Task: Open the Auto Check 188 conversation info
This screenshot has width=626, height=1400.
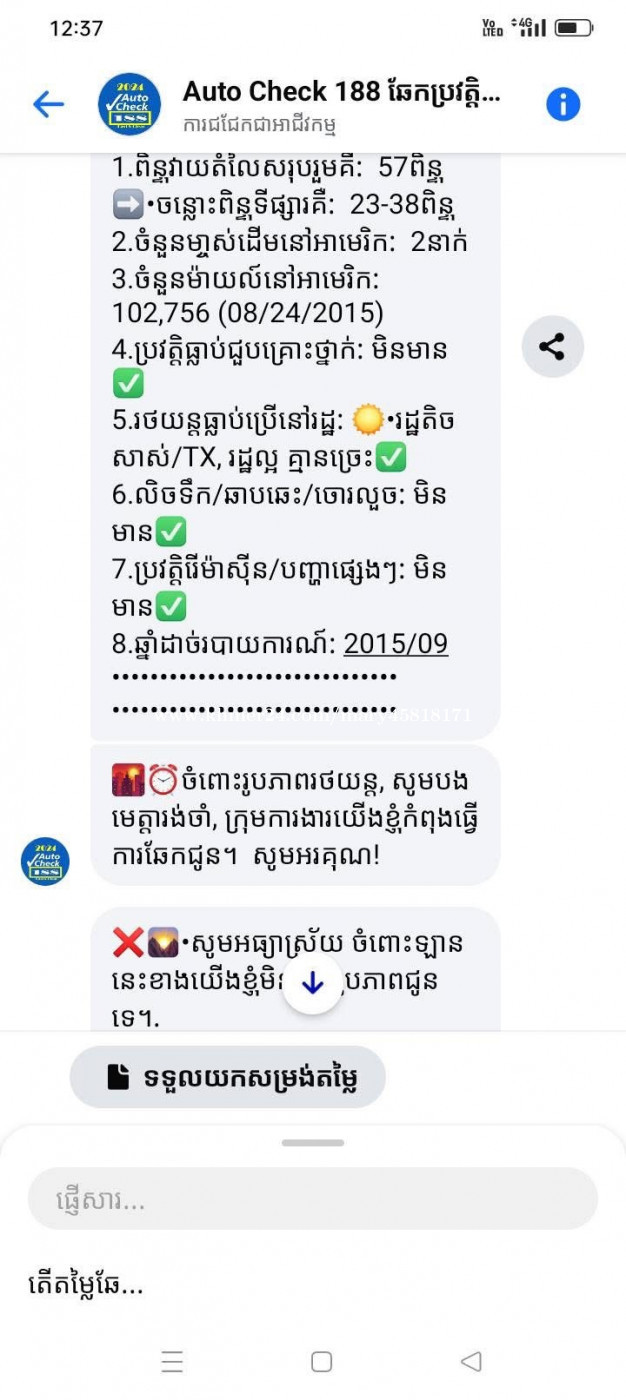Action: click(x=563, y=104)
